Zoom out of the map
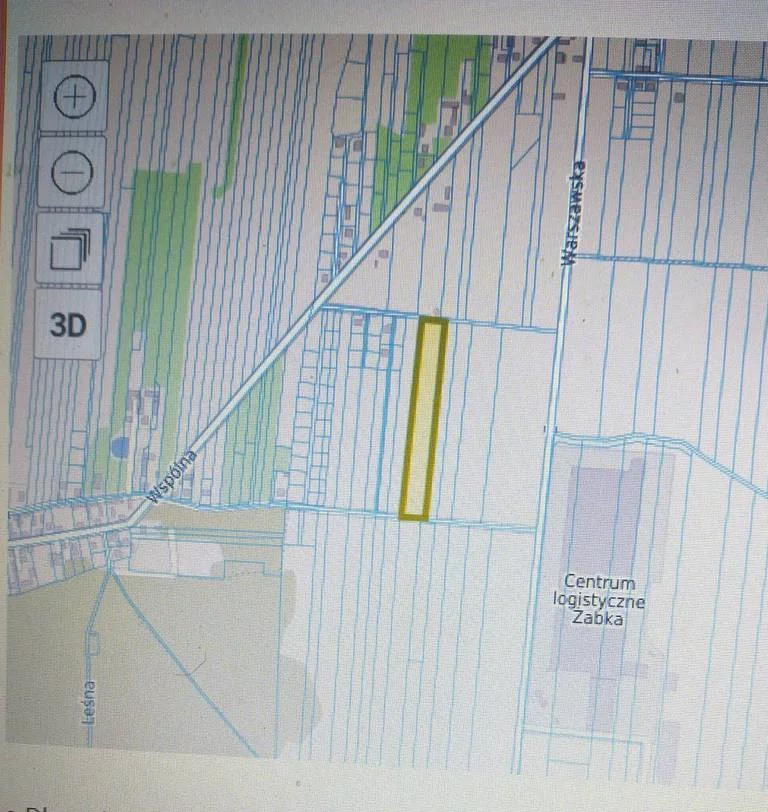Screen dimensions: 768x812 [x=72, y=173]
